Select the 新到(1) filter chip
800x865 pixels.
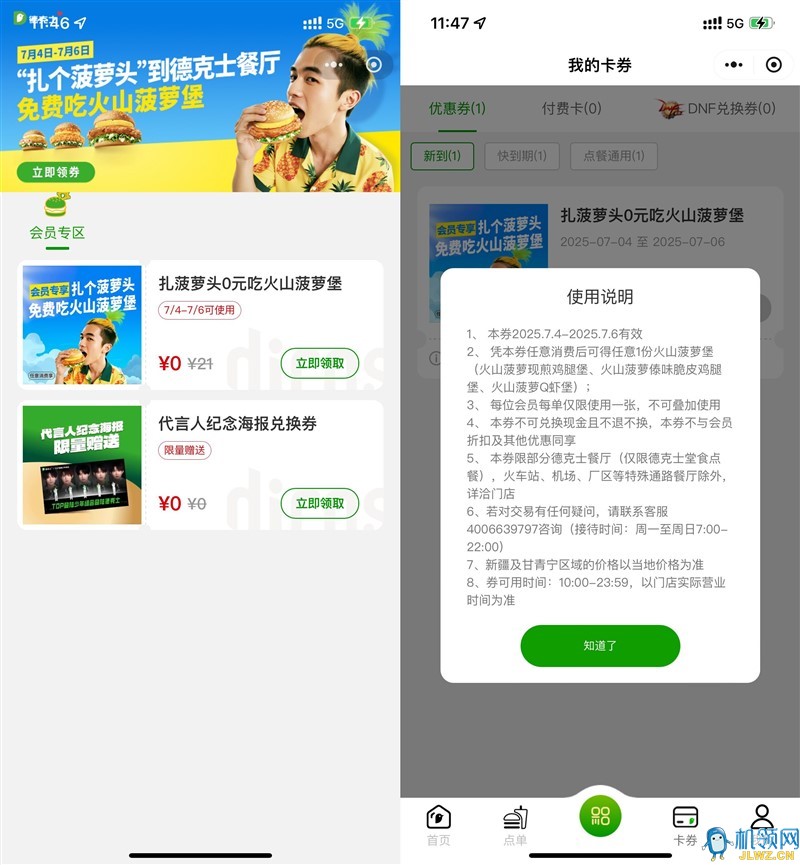click(441, 156)
